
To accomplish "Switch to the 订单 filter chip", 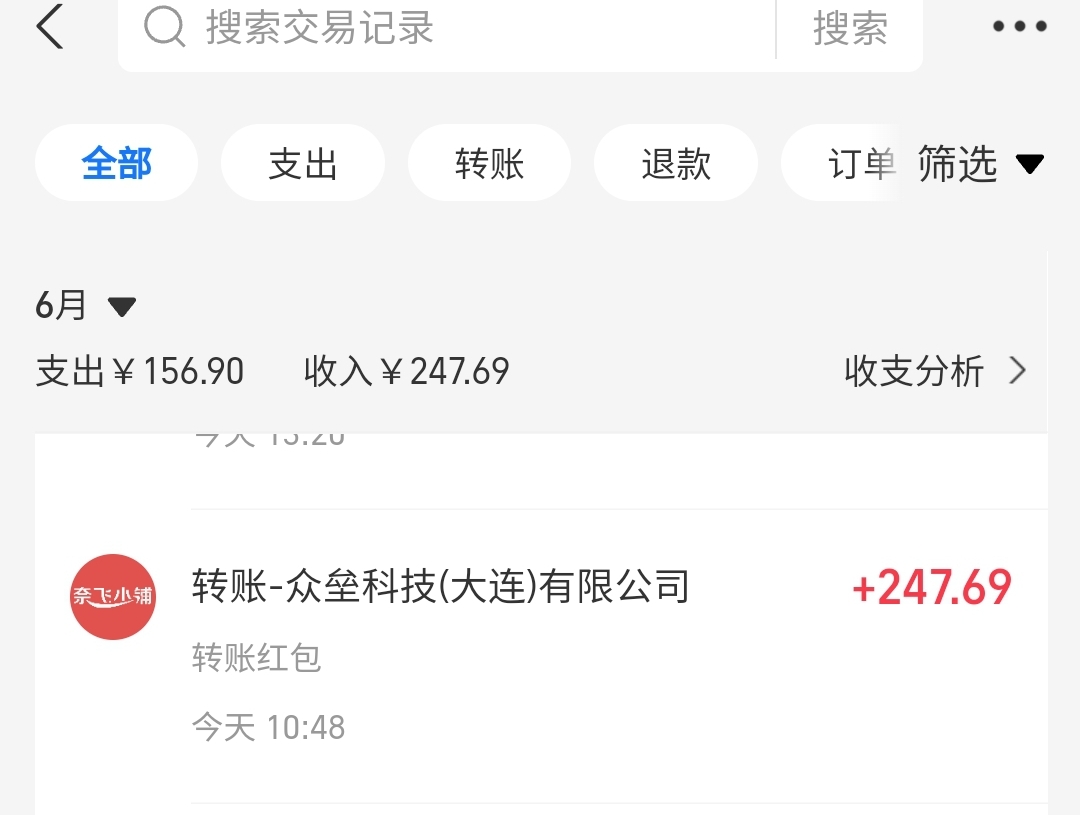I will [842, 163].
